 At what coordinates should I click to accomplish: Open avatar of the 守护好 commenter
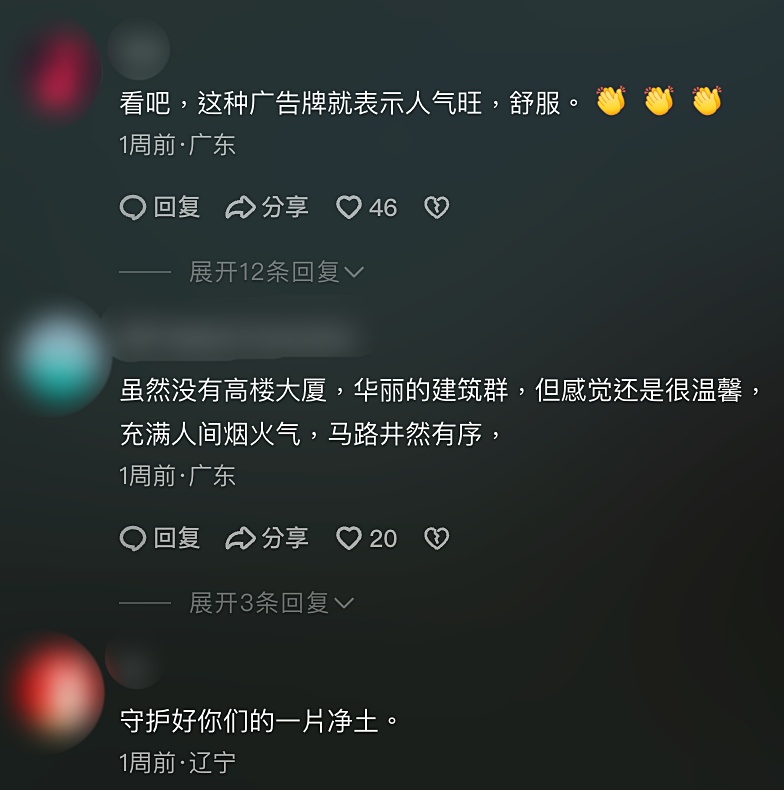click(x=60, y=690)
